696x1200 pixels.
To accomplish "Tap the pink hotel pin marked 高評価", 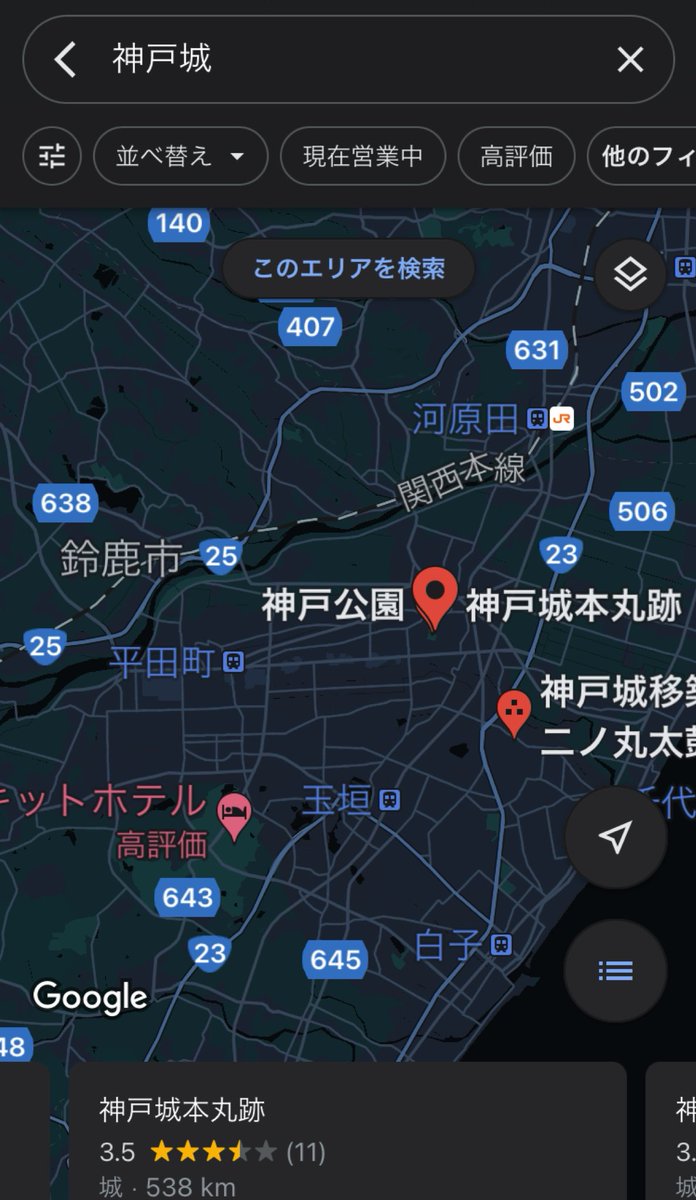I will point(234,817).
